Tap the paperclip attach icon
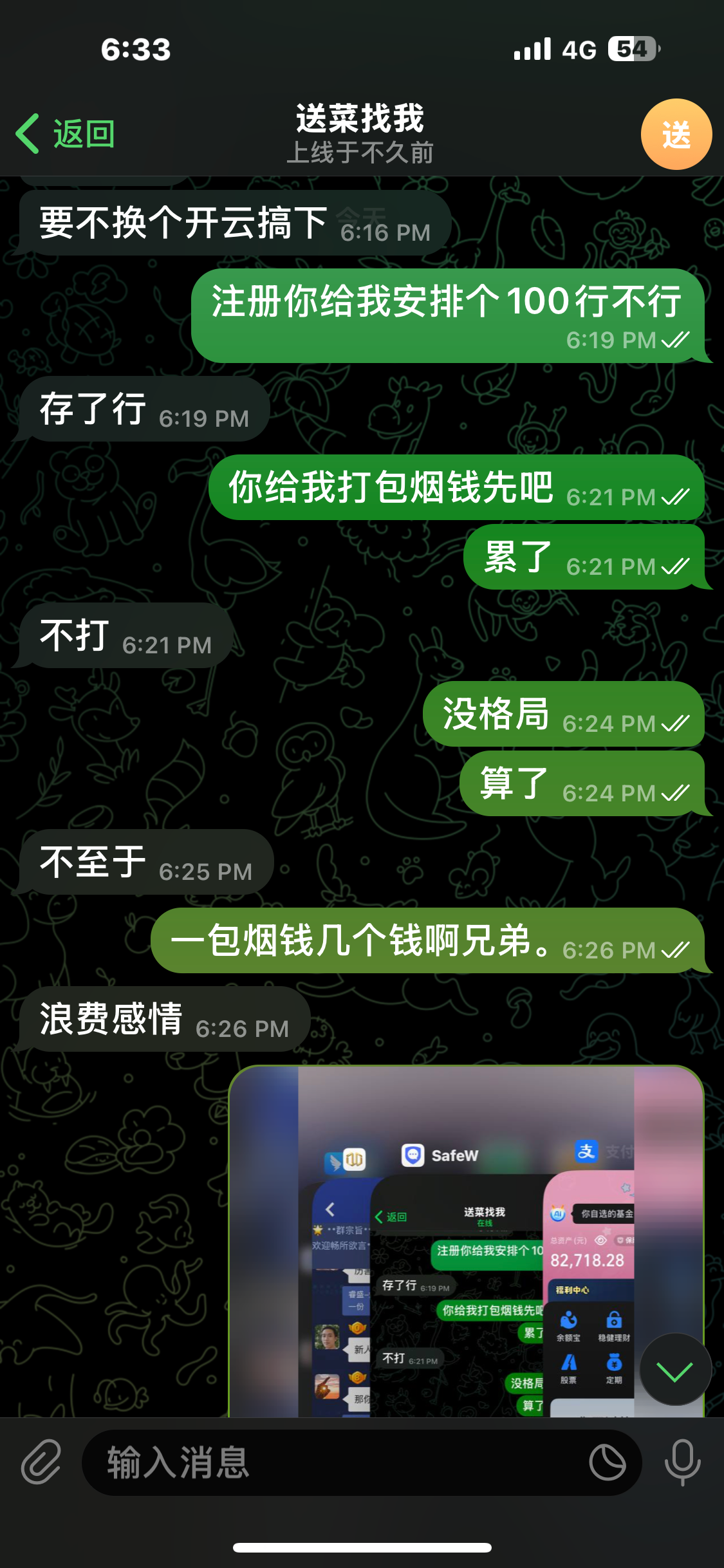This screenshot has width=724, height=1568. point(41,1462)
